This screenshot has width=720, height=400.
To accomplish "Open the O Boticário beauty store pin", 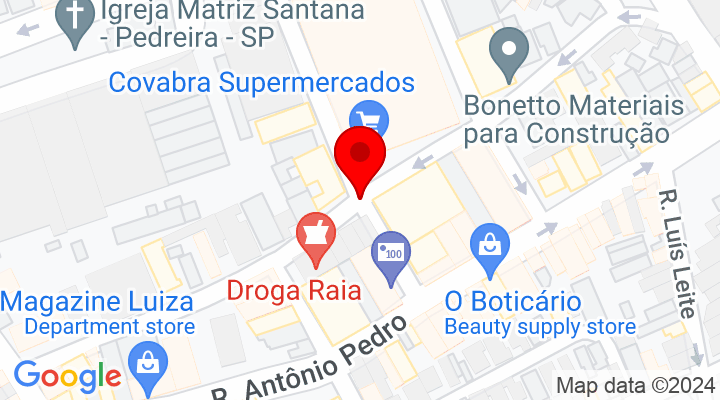I will pyautogui.click(x=491, y=244).
